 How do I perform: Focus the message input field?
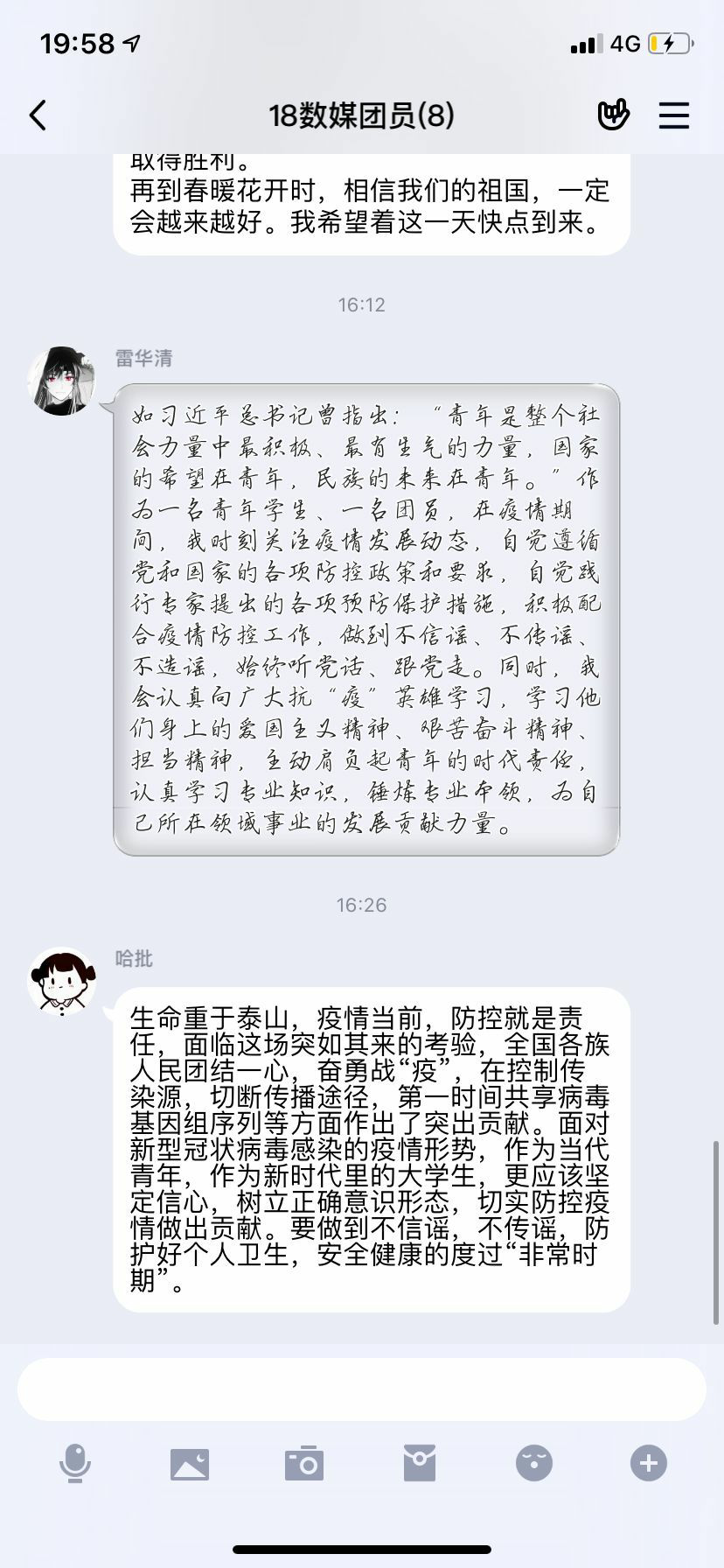(x=361, y=1389)
